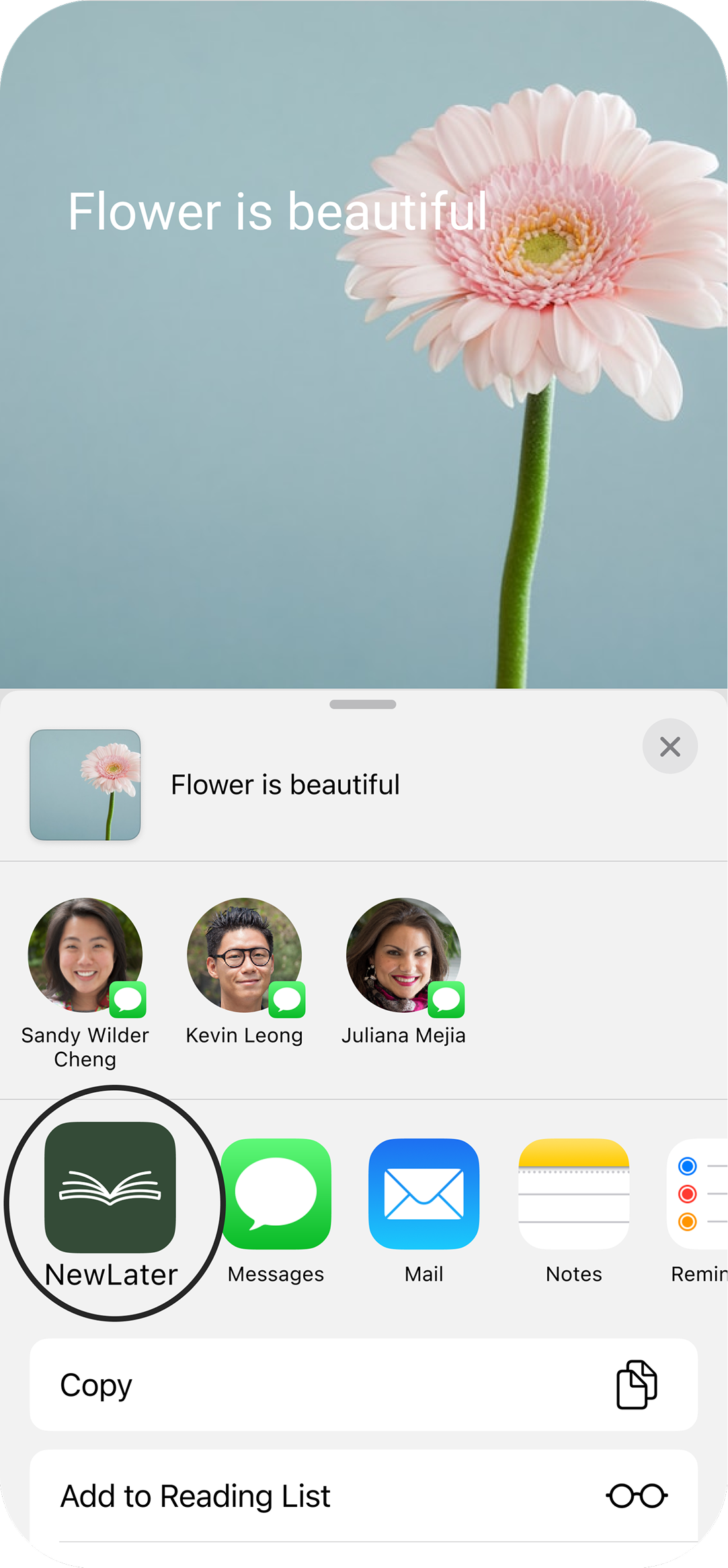Screen dimensions: 728x1568
Task: Share with Juliana Mejia
Action: point(404,956)
